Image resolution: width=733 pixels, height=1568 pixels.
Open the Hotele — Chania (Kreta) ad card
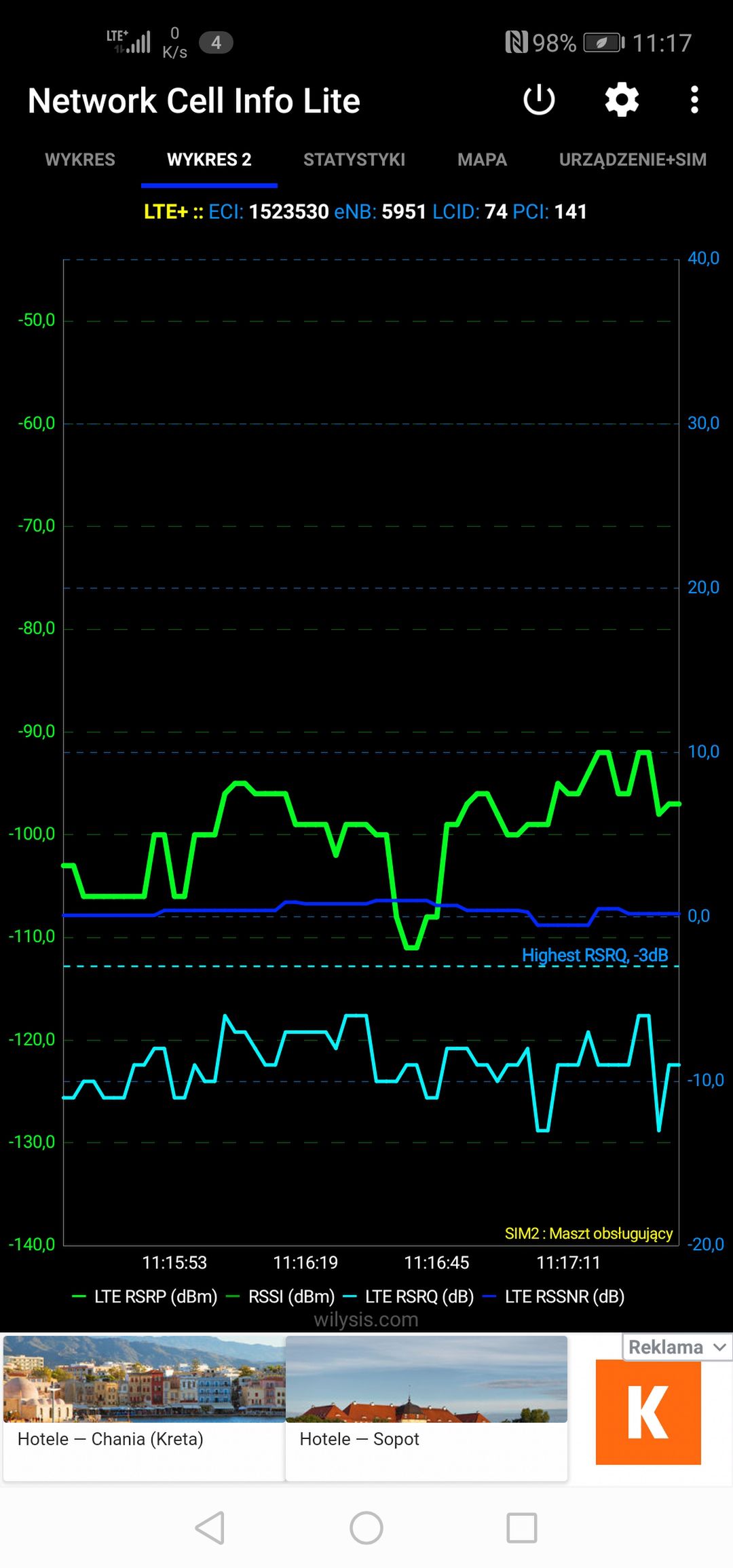click(144, 1408)
